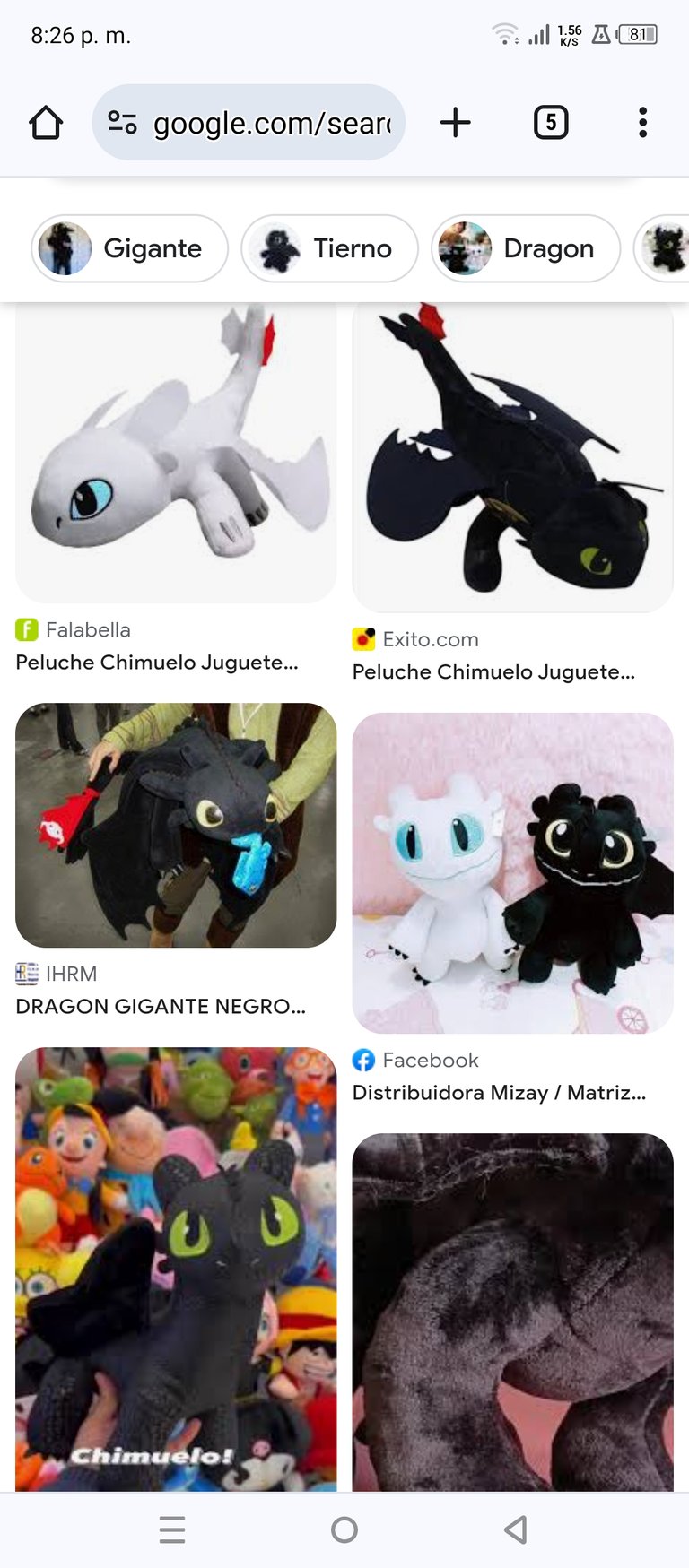Screen dimensions: 689x1568
Task: Open the white dragon plush from Falabella
Action: 176,453
